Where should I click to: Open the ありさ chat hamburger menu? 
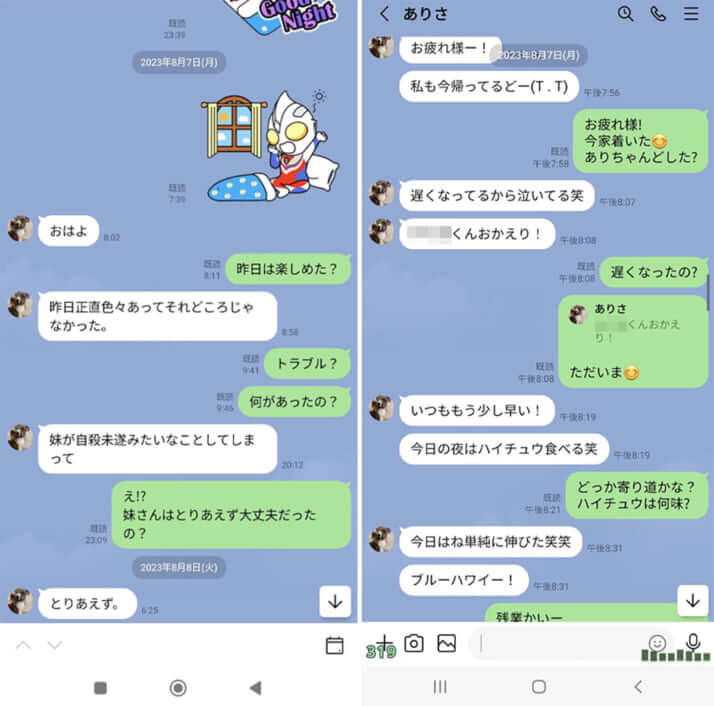[x=691, y=14]
